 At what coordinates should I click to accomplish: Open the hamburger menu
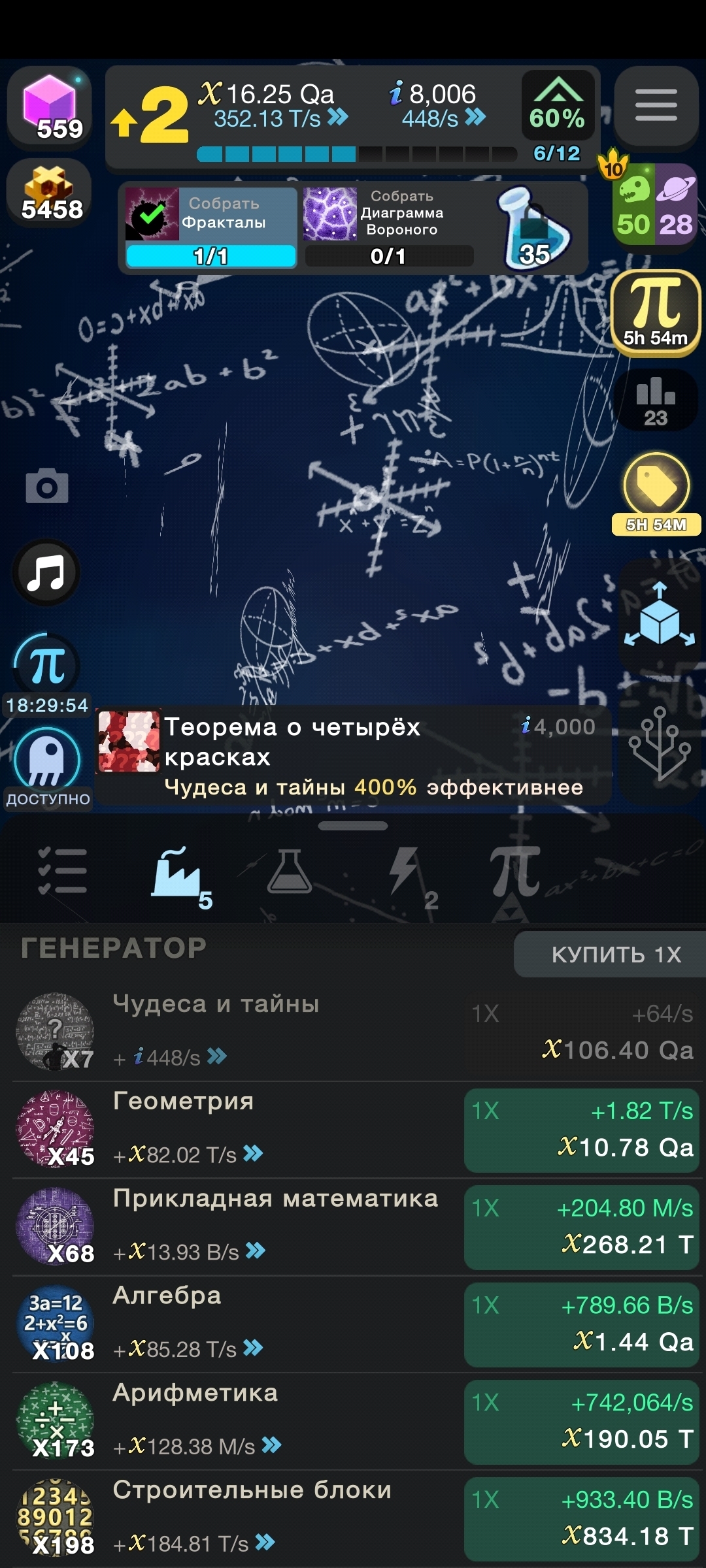(x=656, y=106)
